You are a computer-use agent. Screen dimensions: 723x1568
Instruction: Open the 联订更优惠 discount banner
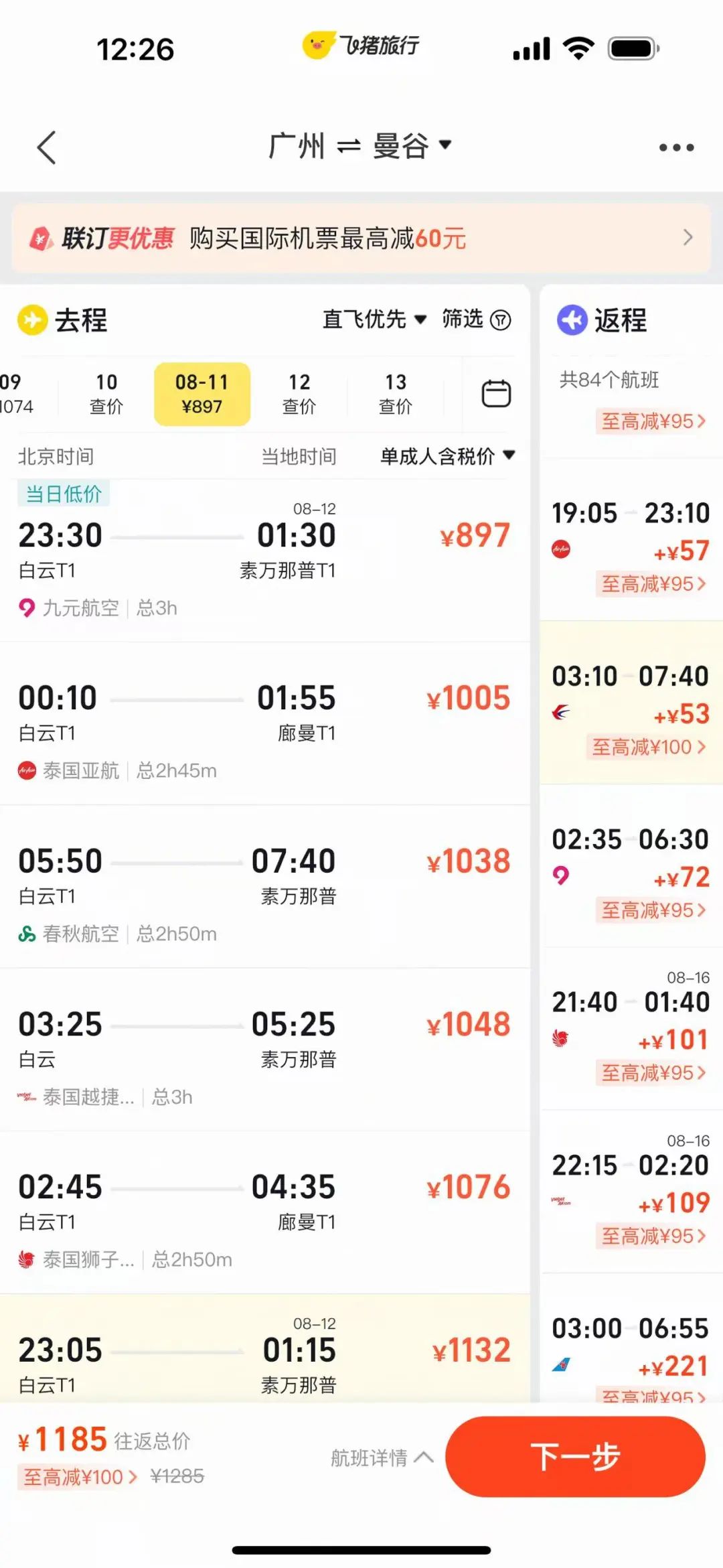(x=361, y=238)
